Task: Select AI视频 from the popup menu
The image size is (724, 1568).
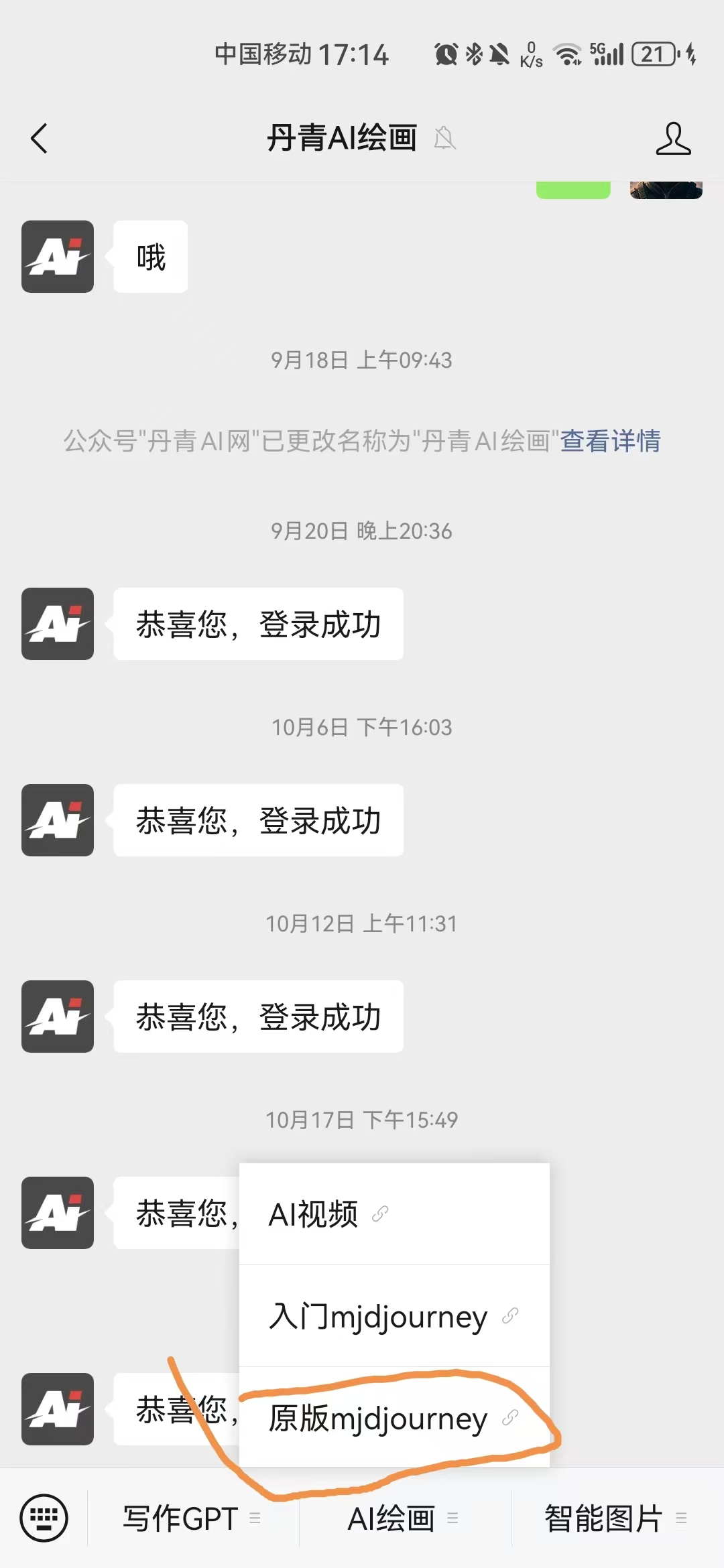Action: [394, 1214]
